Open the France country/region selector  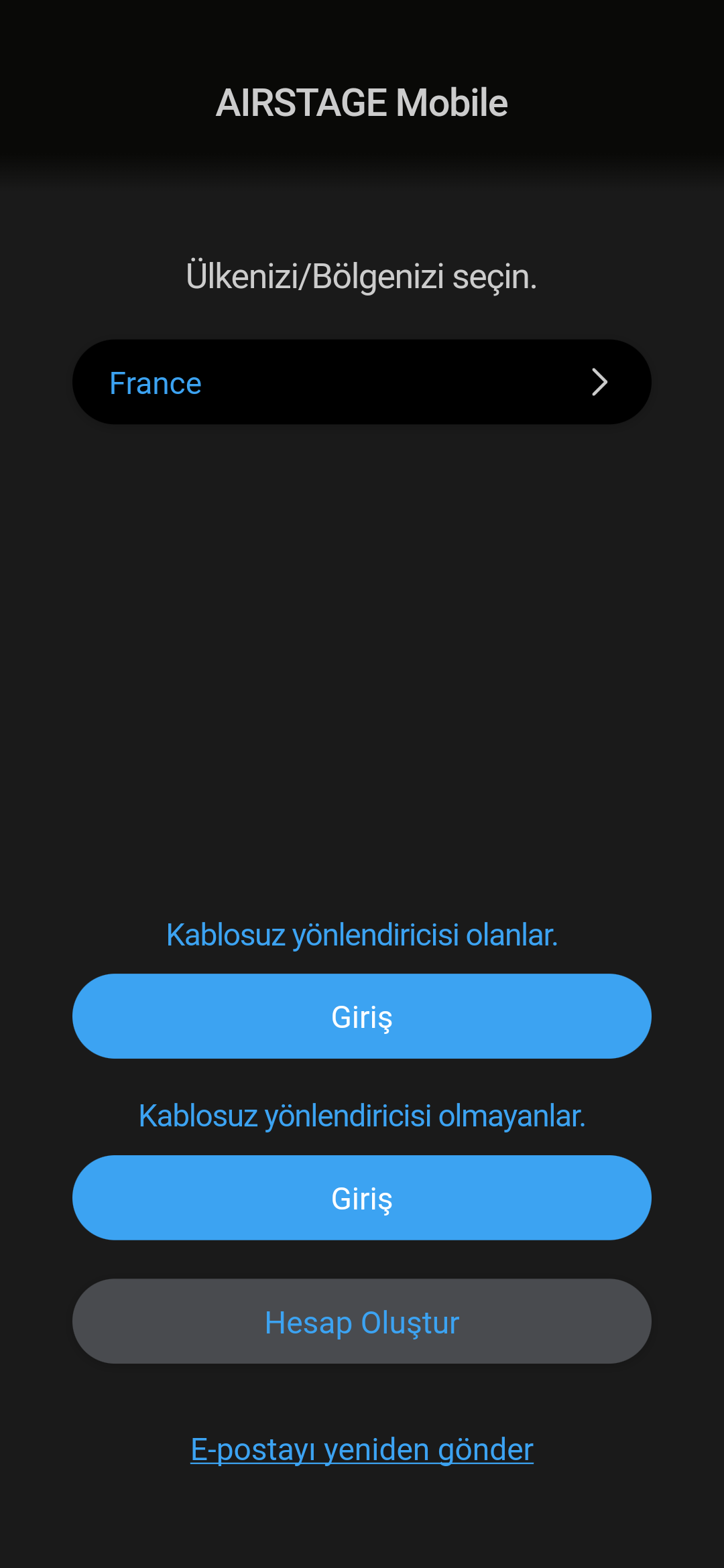point(362,383)
